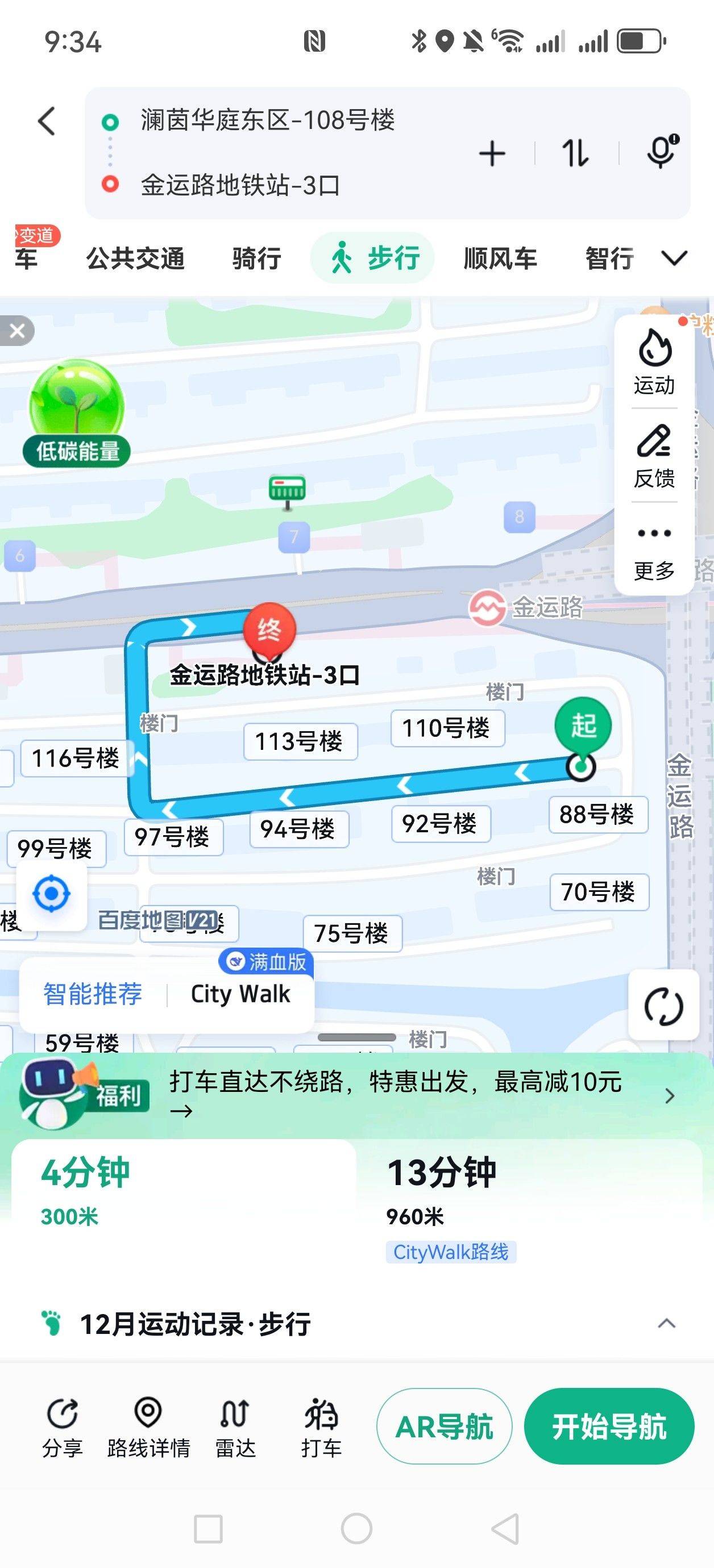
Task: Select the 顺风车 travel mode
Action: (500, 258)
